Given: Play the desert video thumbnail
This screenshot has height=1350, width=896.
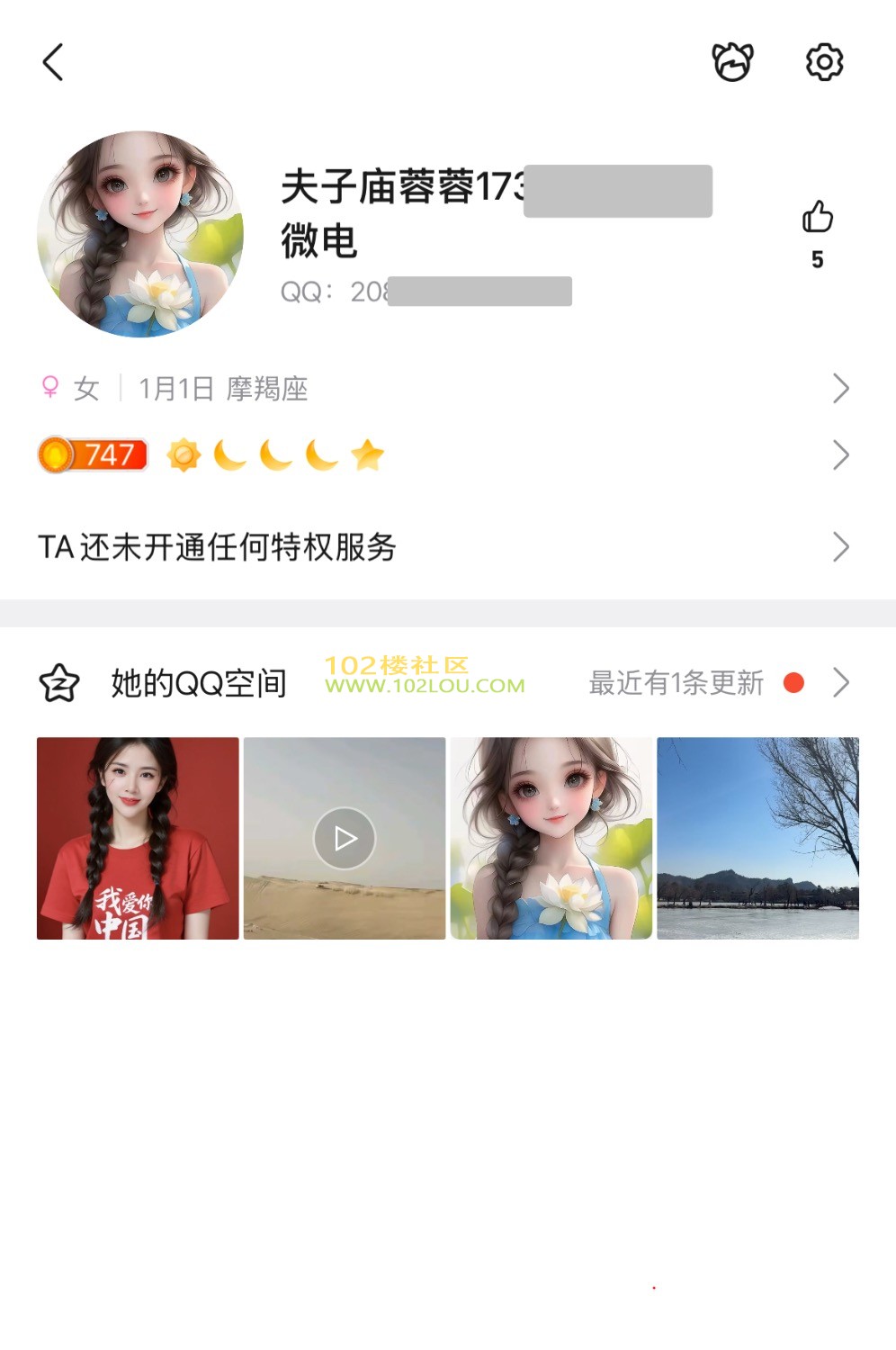Looking at the screenshot, I should [x=345, y=839].
